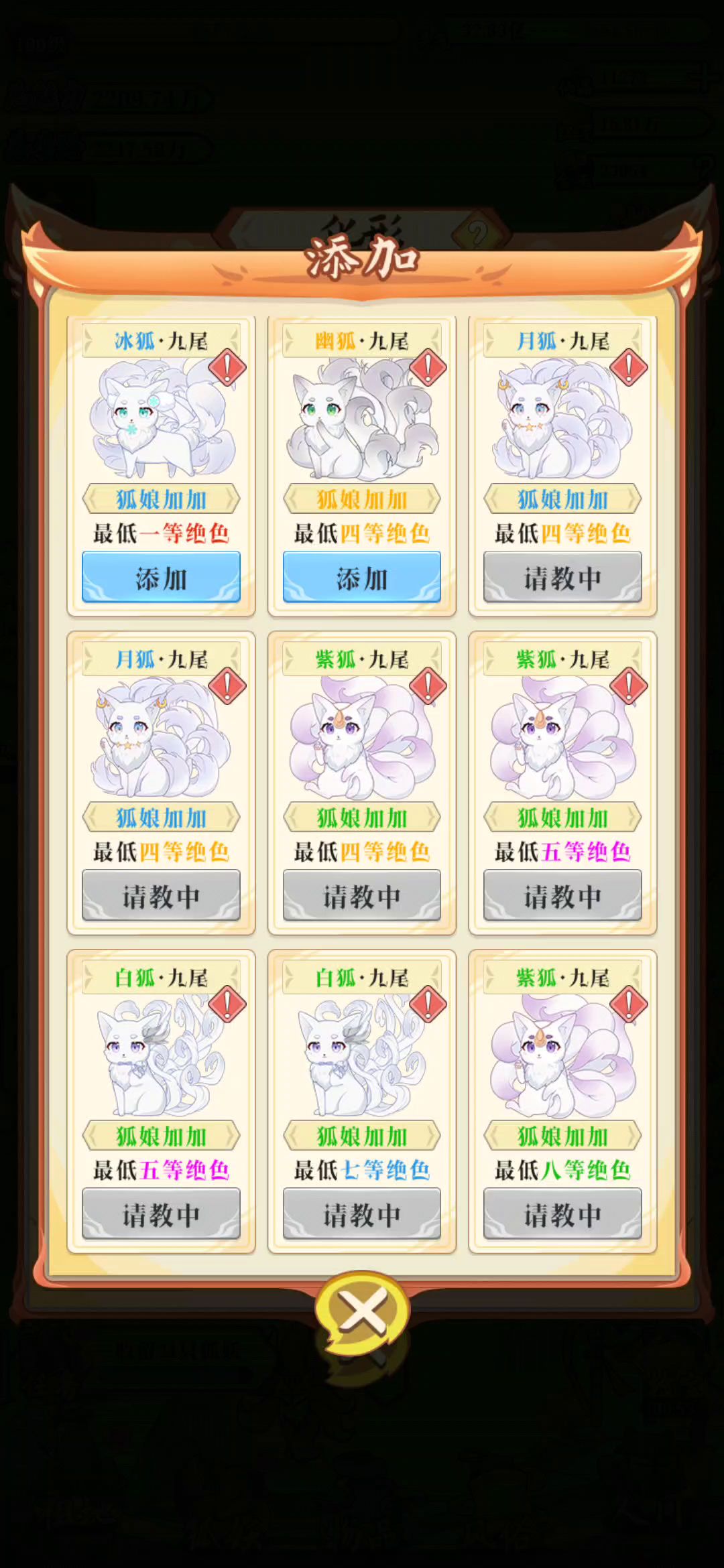Tap 添加 button under 幽狐·九尾
This screenshot has width=724, height=1568.
click(x=361, y=578)
